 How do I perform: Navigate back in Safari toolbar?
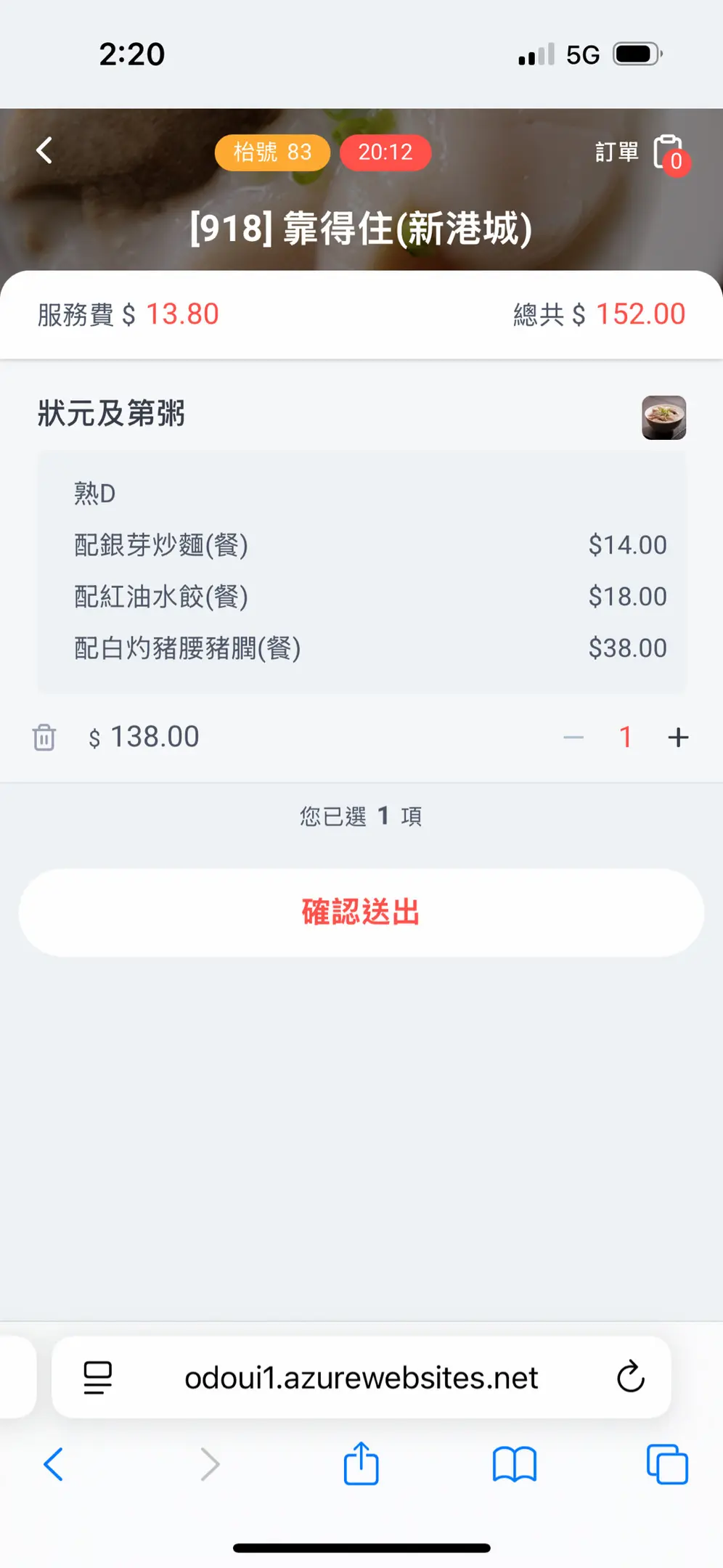click(x=54, y=1464)
